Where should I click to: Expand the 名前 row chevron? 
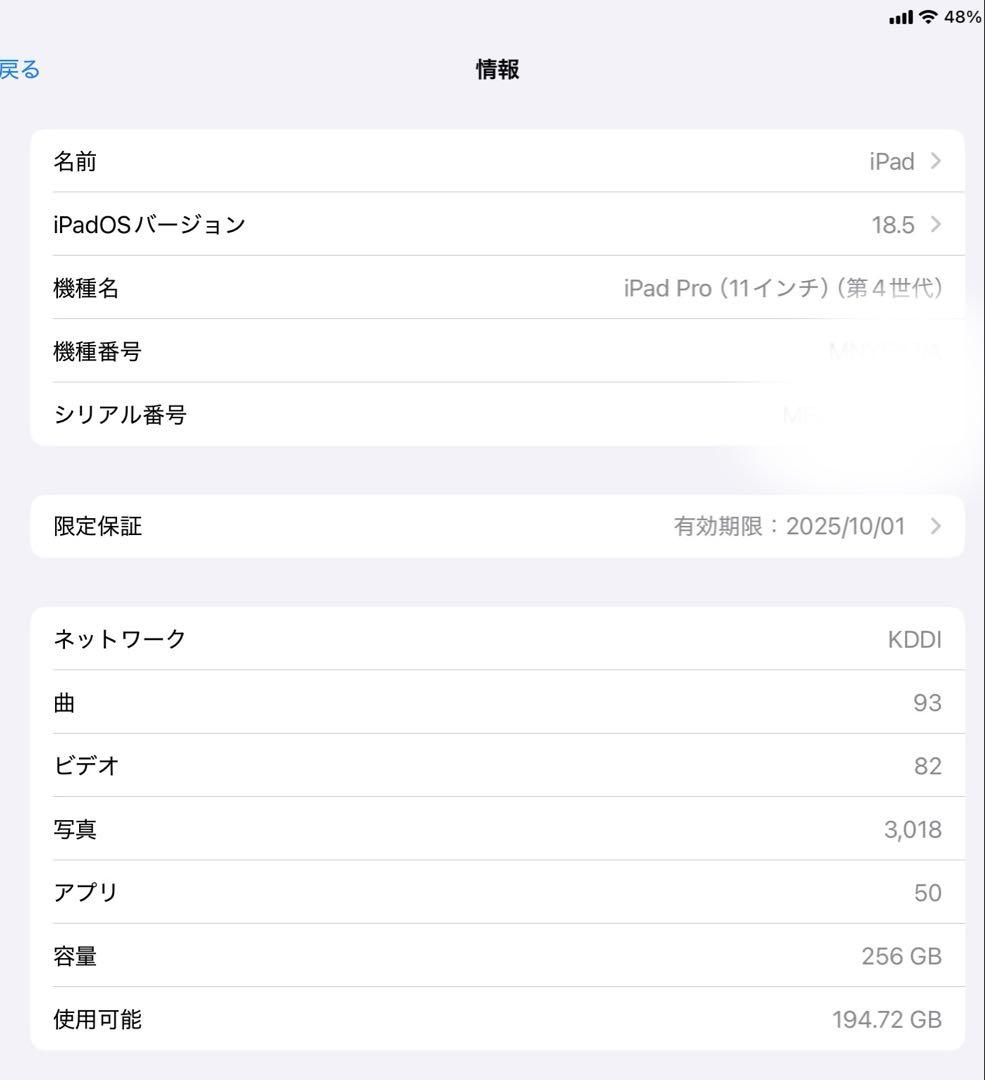[x=936, y=161]
